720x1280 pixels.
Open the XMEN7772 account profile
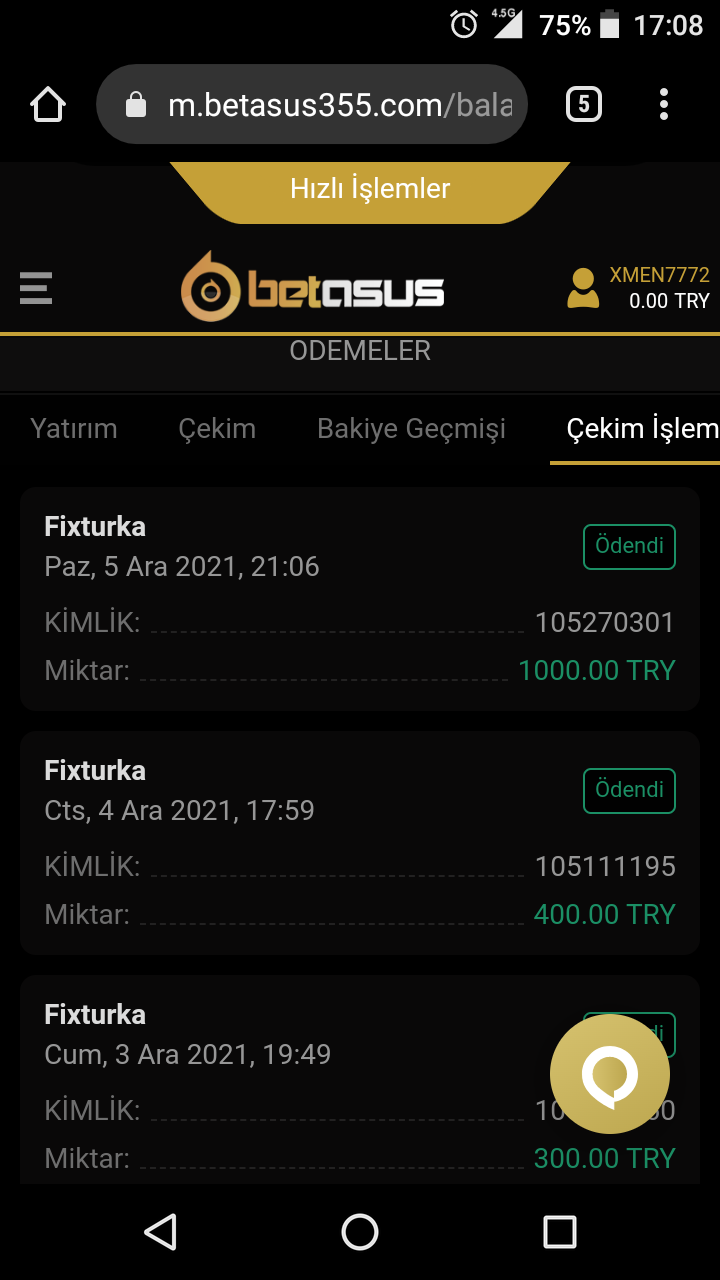(x=638, y=288)
